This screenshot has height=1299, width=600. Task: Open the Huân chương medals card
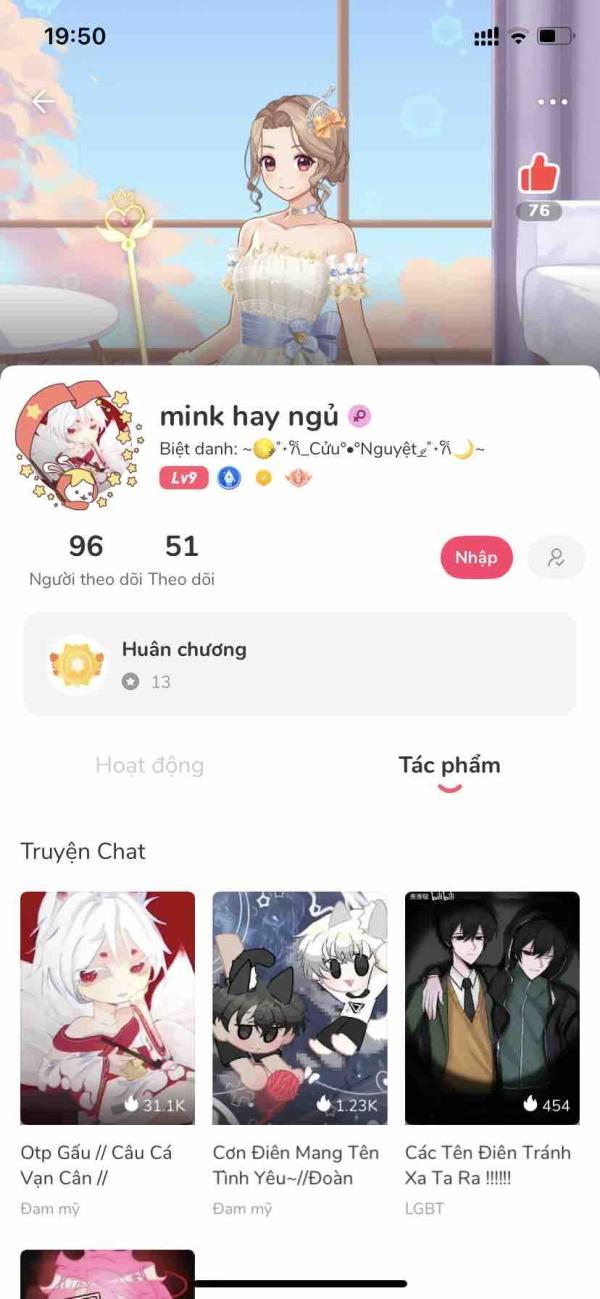tap(300, 664)
